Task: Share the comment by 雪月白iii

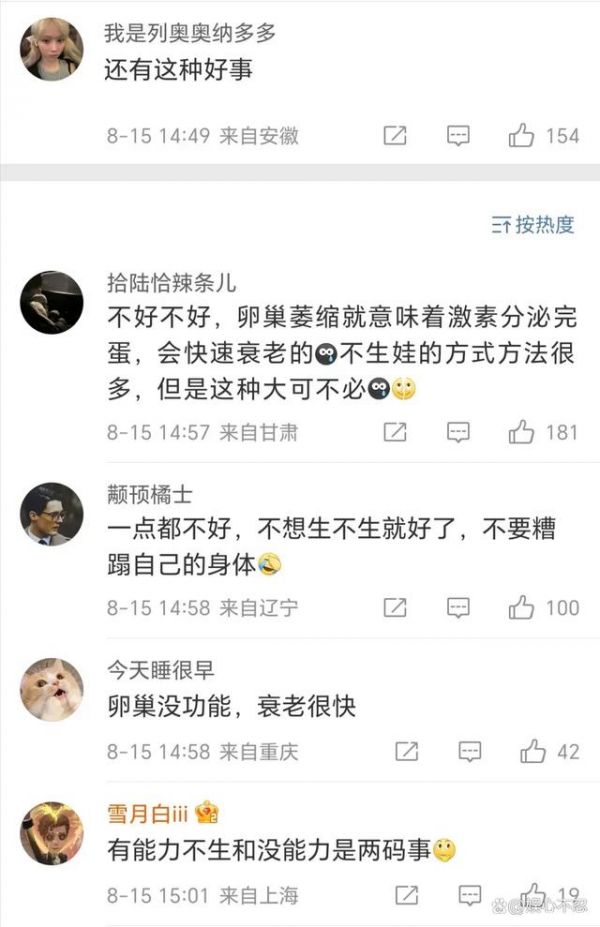Action: tap(406, 894)
